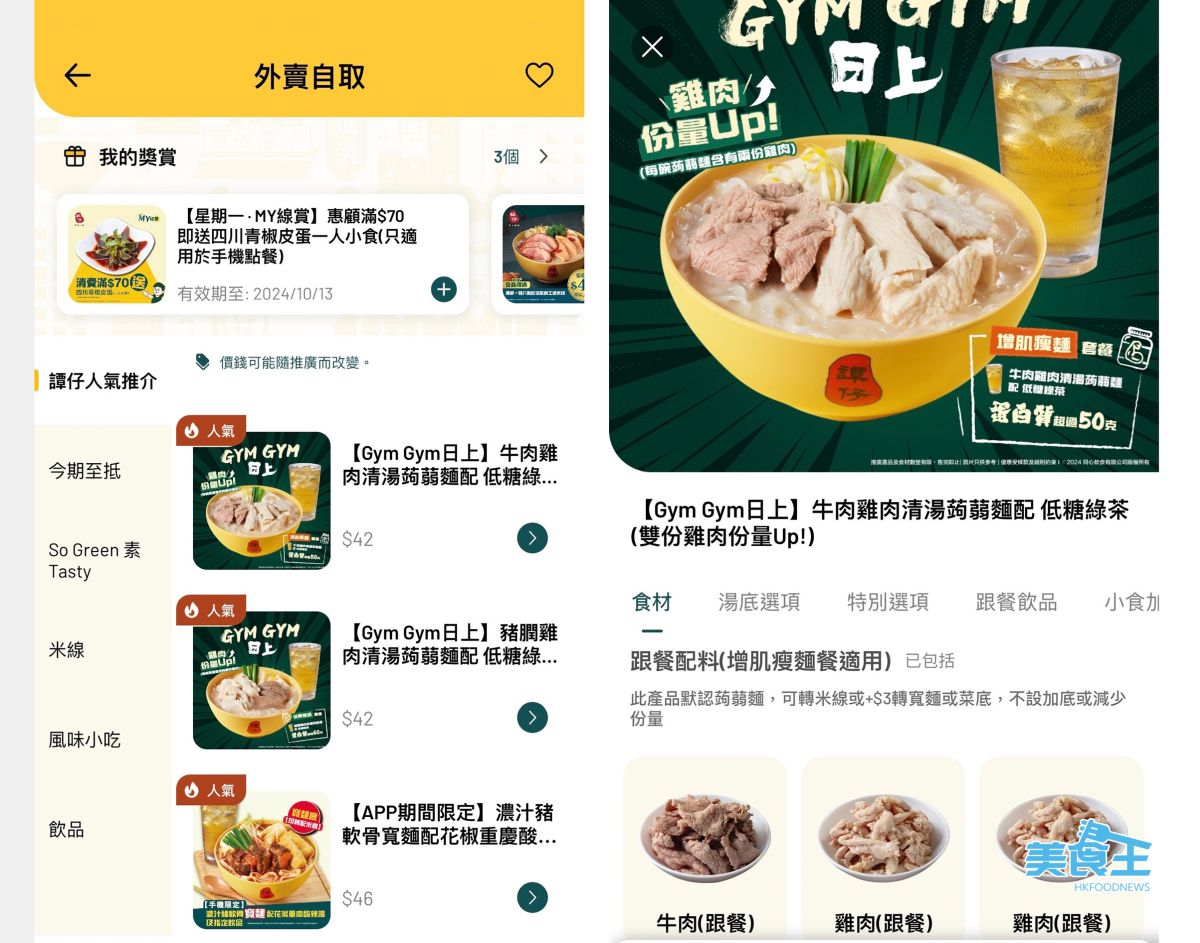Open So Green 素 Tasty category
The height and width of the screenshot is (943, 1200).
click(x=94, y=561)
